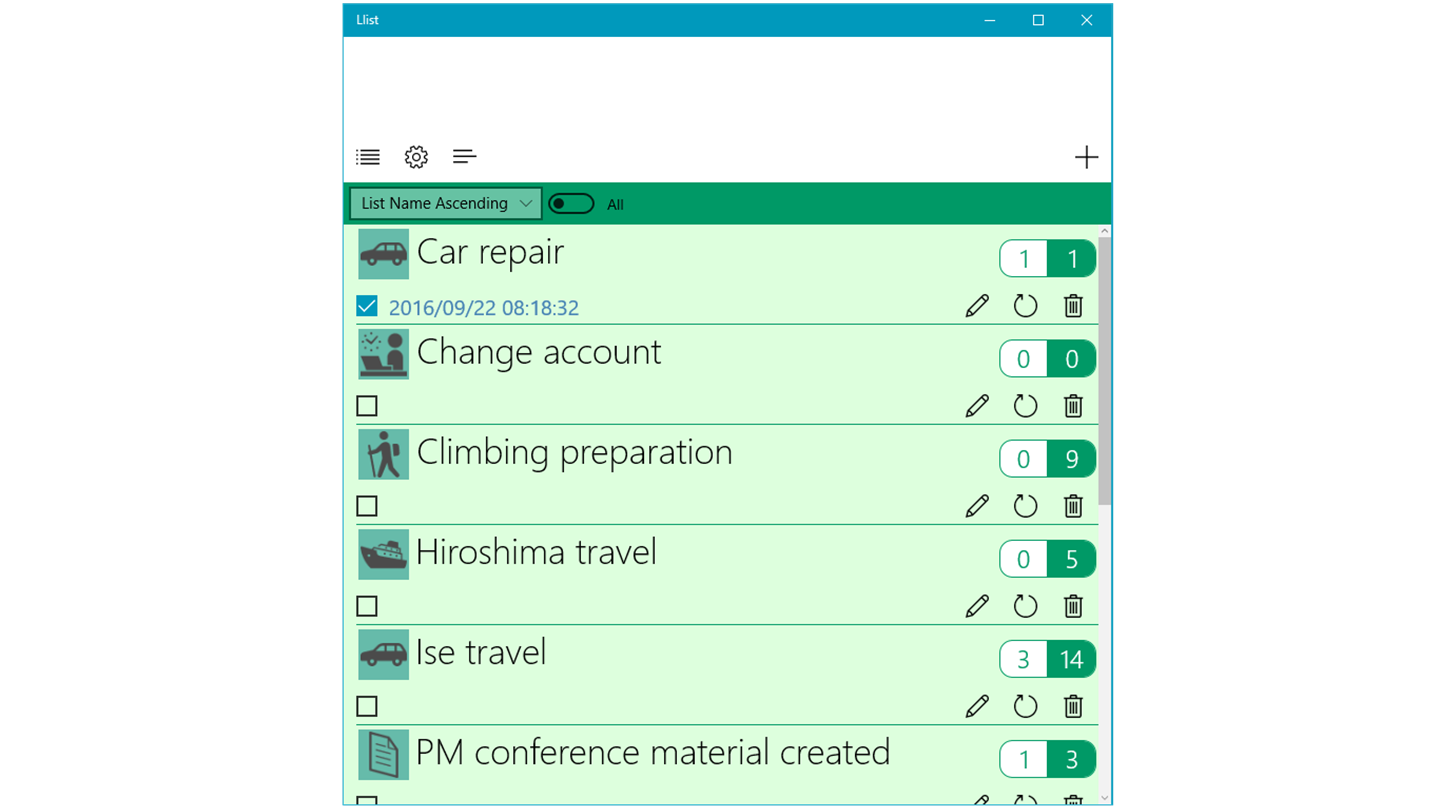The width and height of the screenshot is (1440, 810).
Task: Expand the List Name Ascending dropdown
Action: (446, 204)
